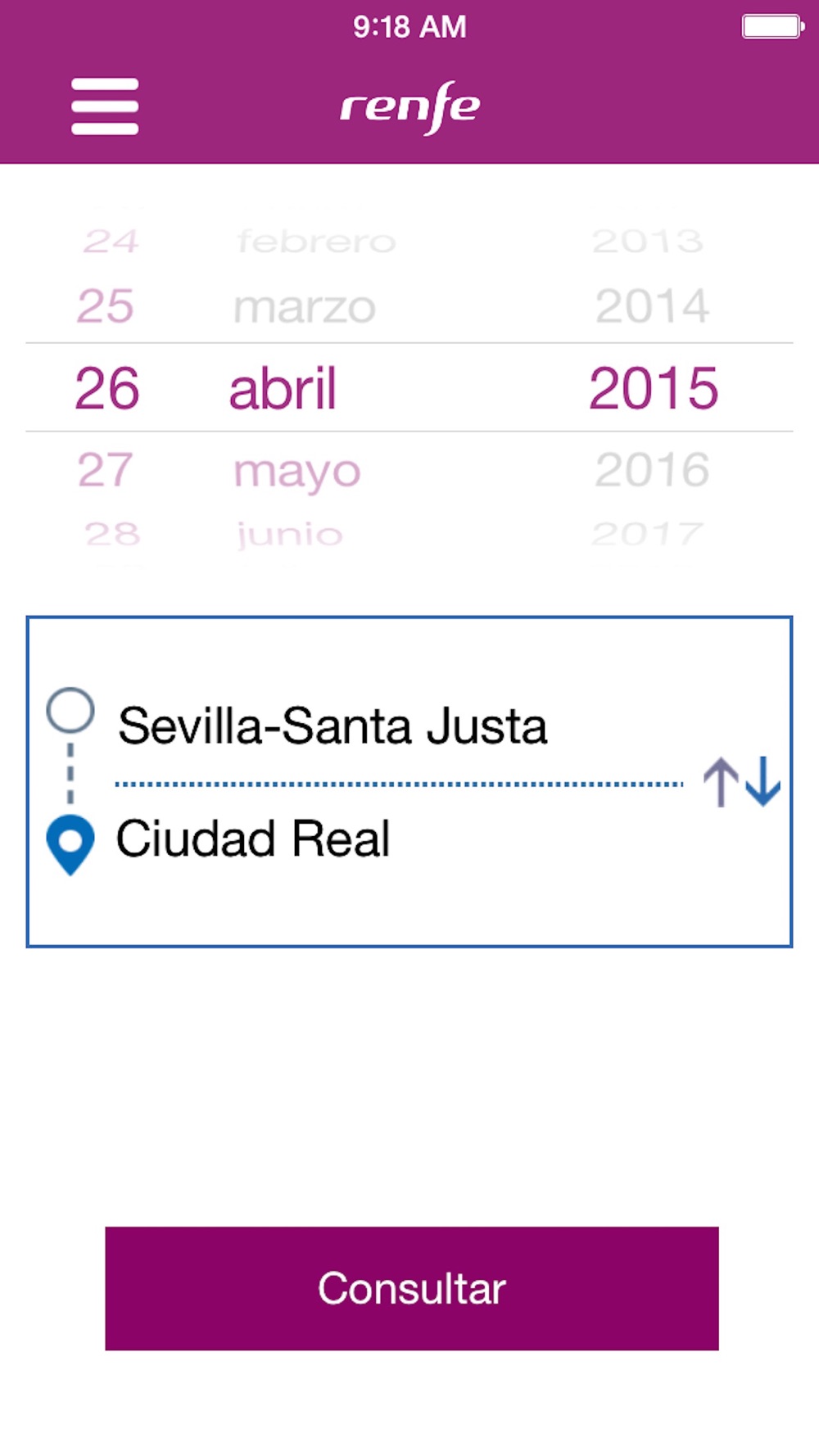The image size is (819, 1456).
Task: Swap origin and destination stations
Action: tap(741, 782)
